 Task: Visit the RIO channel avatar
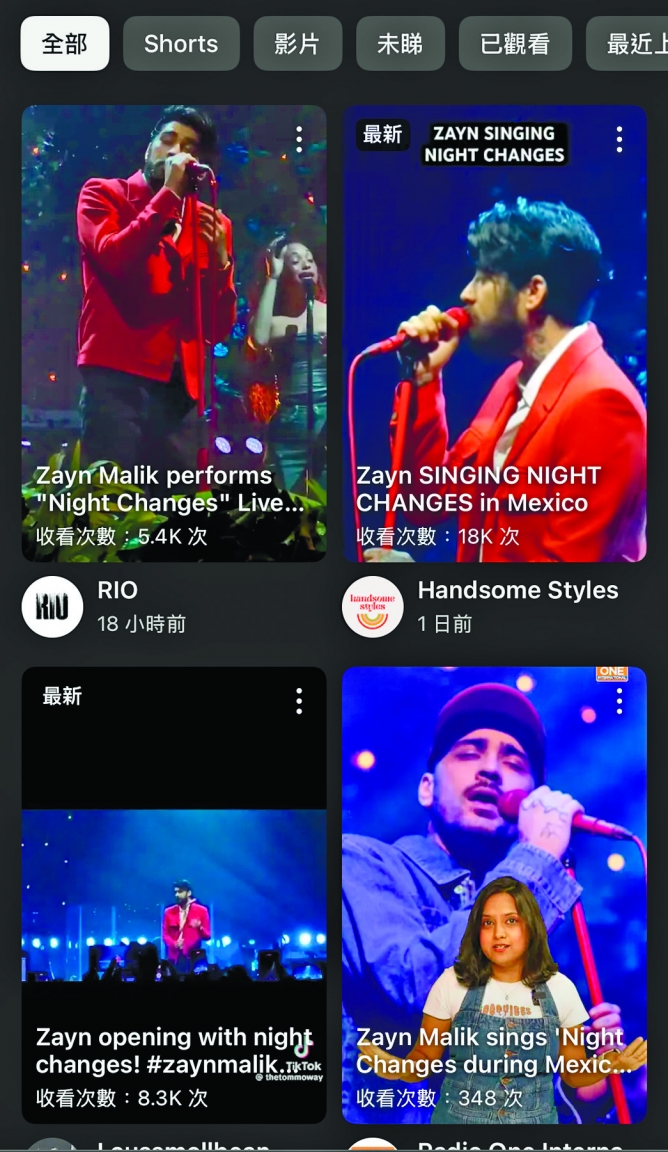coord(52,607)
